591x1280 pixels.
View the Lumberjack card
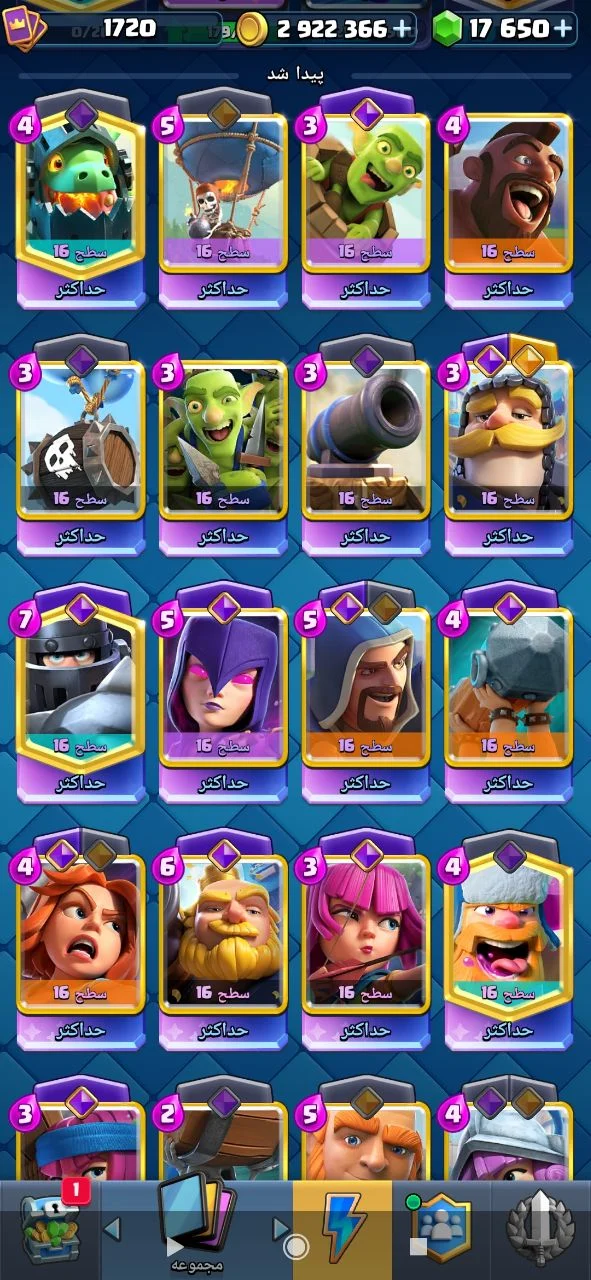508,940
